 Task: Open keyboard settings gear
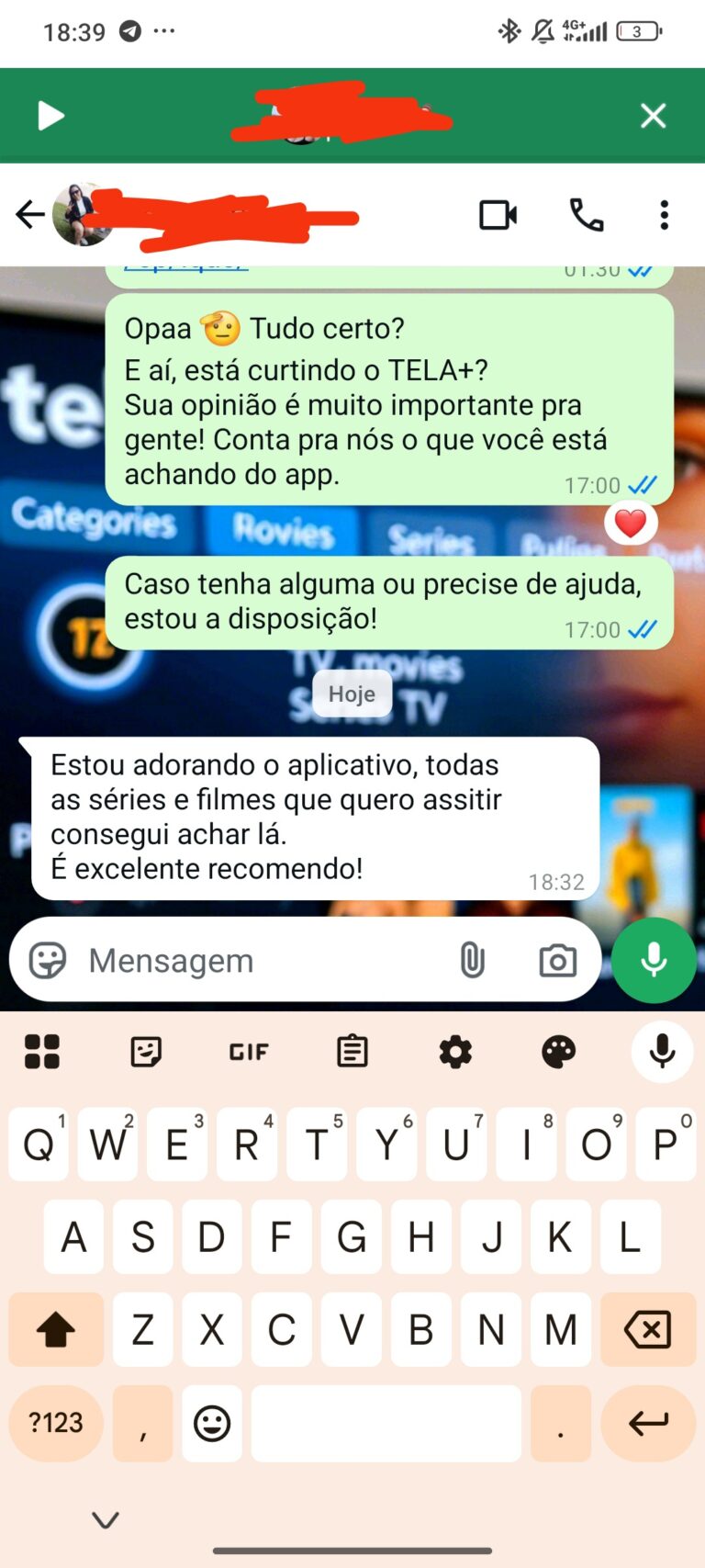[455, 1052]
